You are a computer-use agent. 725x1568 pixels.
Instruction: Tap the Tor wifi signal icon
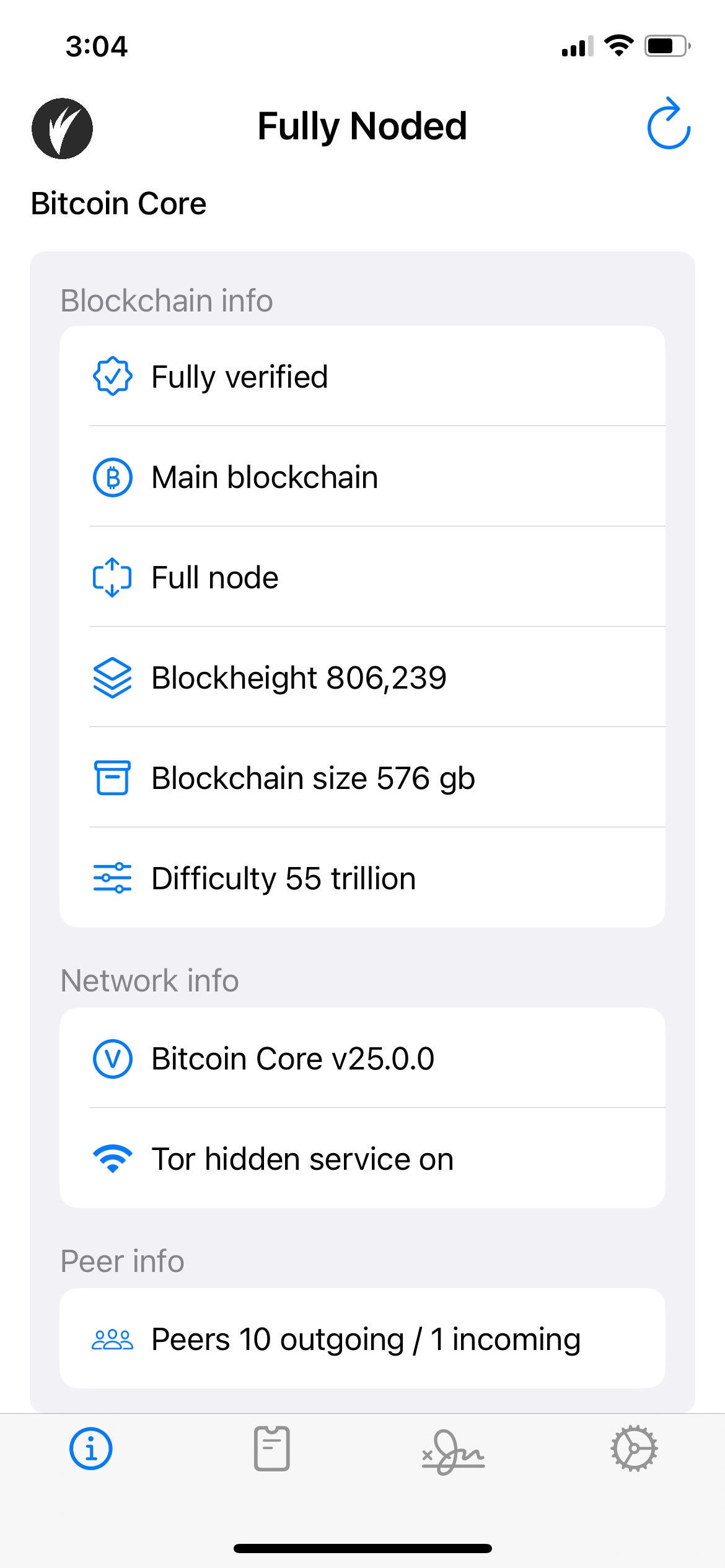[x=113, y=1157]
